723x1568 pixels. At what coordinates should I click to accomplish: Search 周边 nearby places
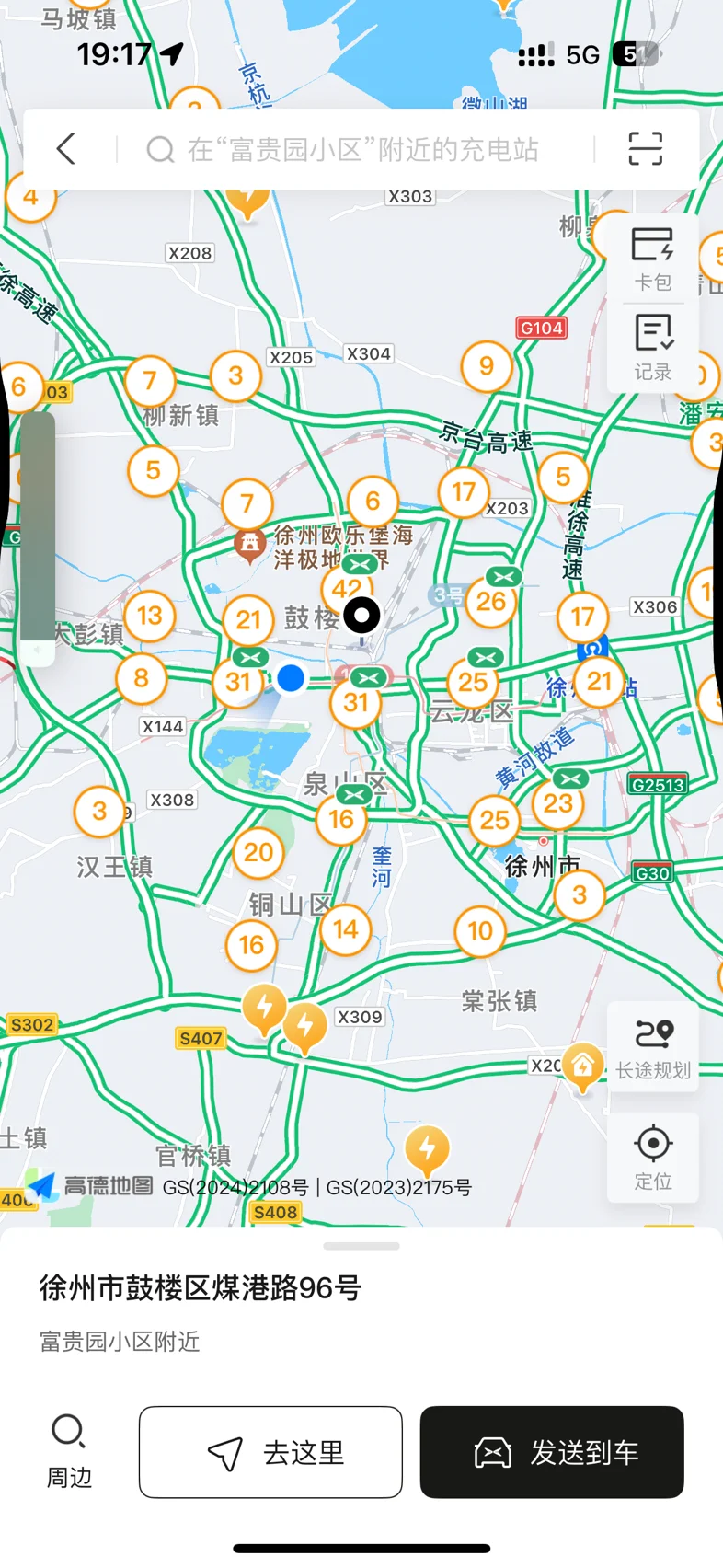[70, 1451]
